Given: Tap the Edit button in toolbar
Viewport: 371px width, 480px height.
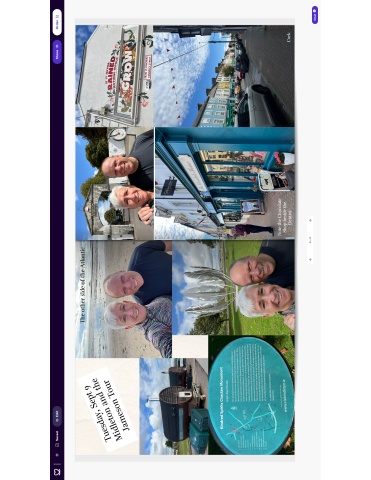Looking at the screenshot, I should (x=57, y=416).
